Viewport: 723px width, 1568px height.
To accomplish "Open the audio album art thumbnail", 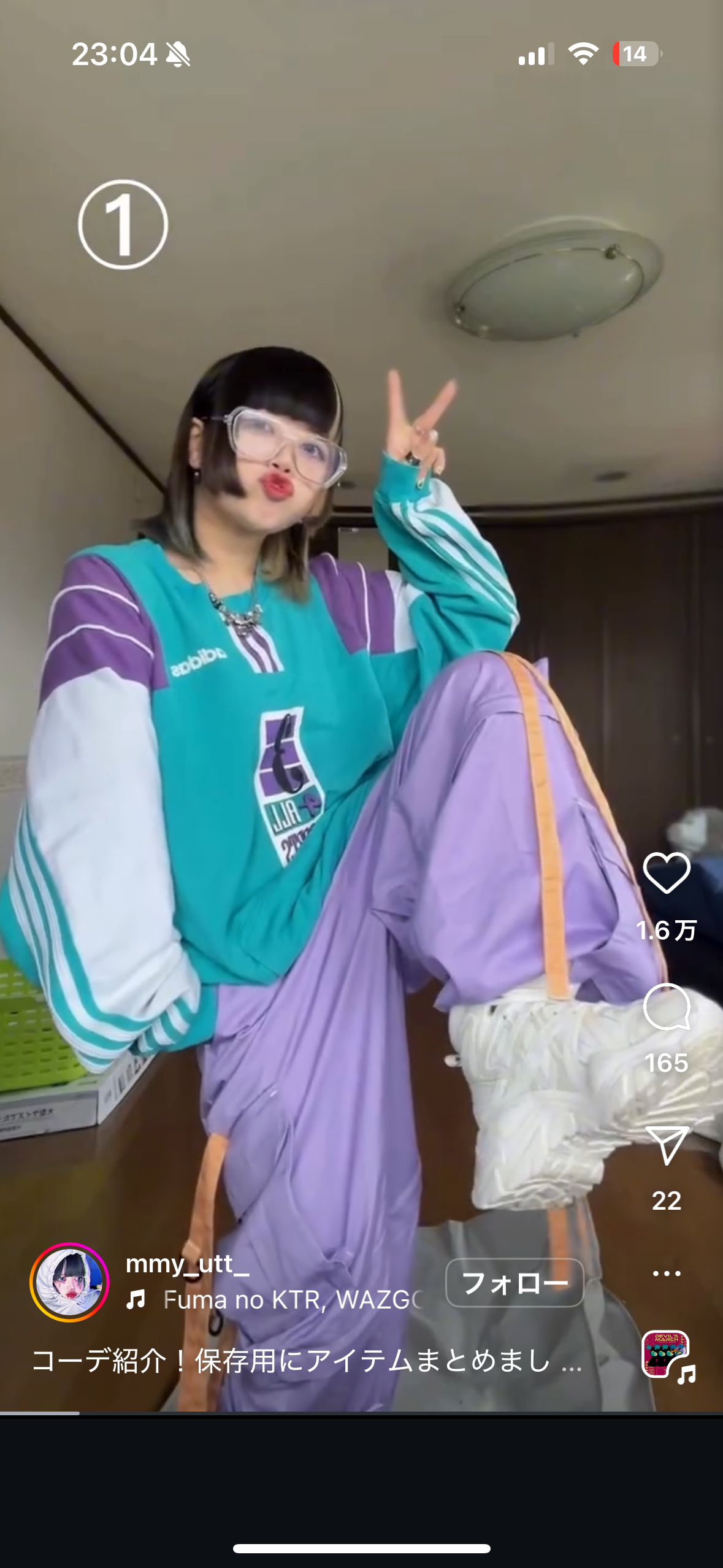I will tap(666, 1355).
